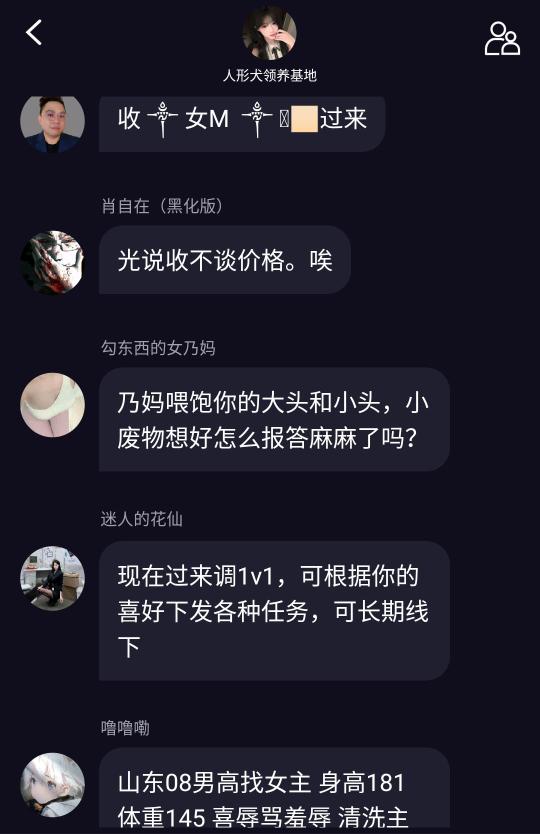This screenshot has height=834, width=540.
Task: Open the group members icon
Action: [x=502, y=38]
